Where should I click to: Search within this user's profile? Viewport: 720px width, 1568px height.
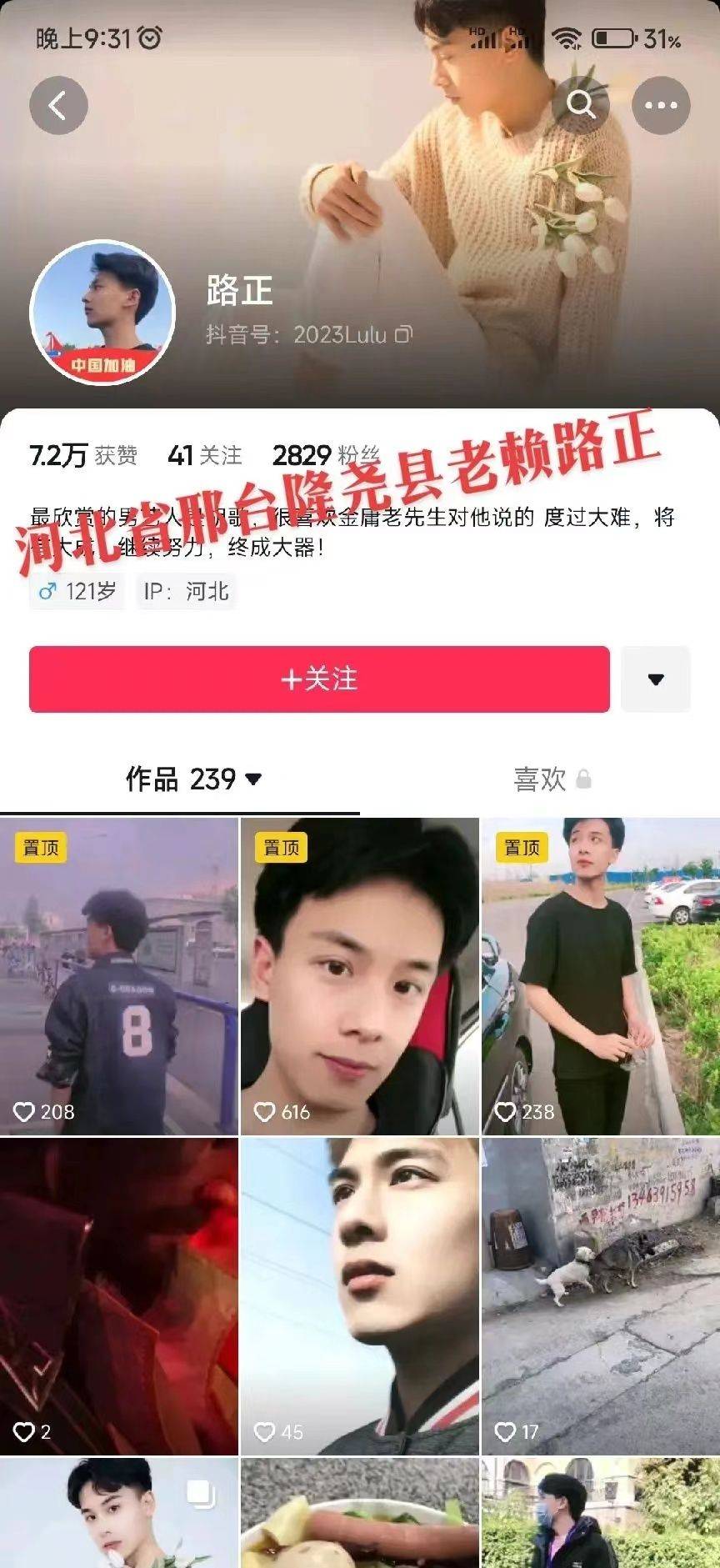pos(581,104)
